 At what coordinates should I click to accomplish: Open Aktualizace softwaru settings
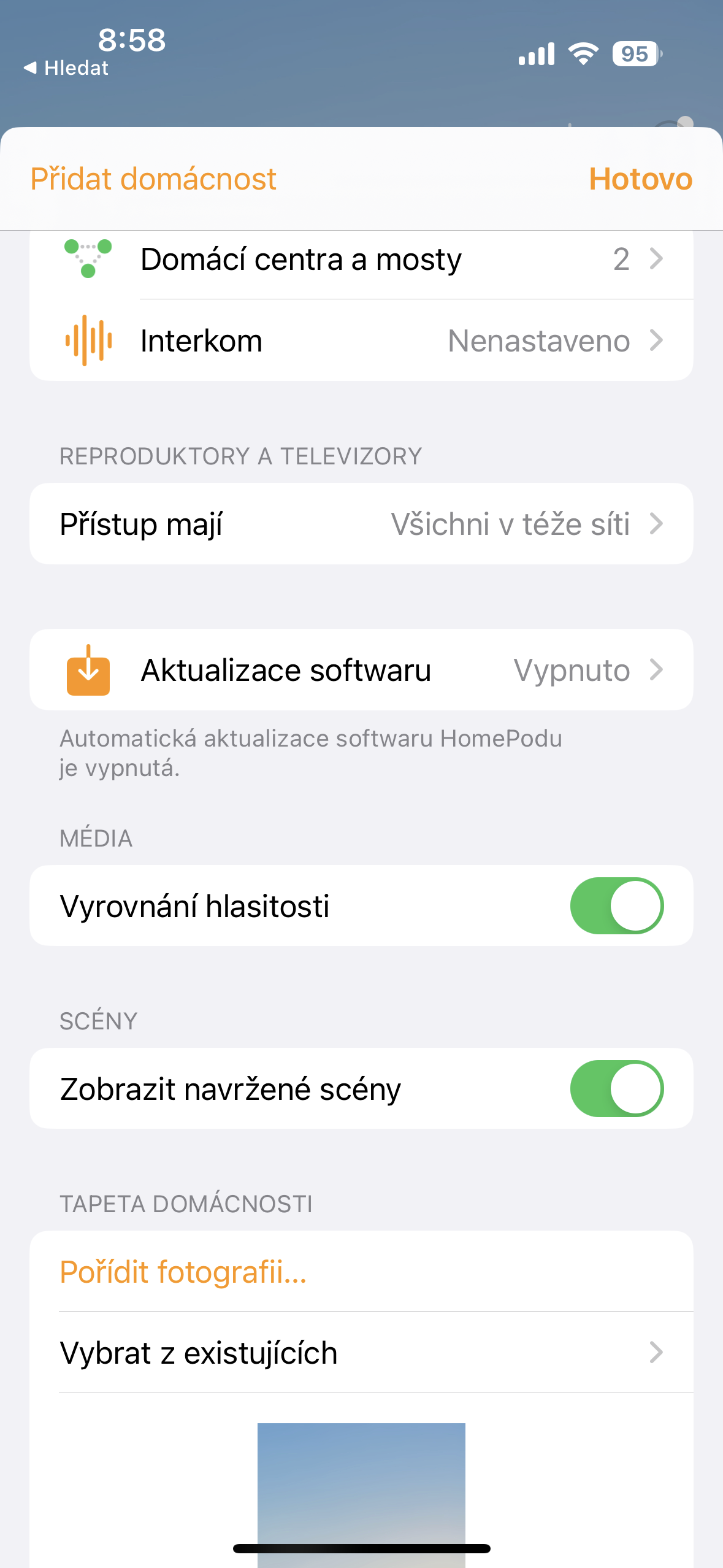pyautogui.click(x=361, y=670)
